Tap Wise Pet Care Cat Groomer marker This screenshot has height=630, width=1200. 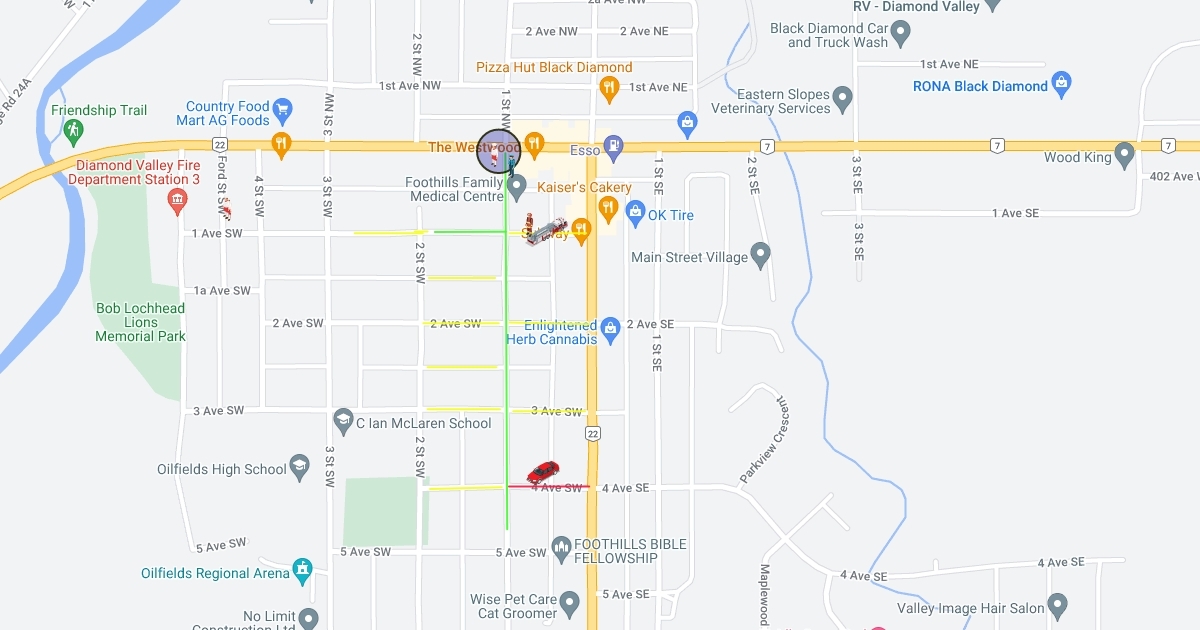(570, 602)
